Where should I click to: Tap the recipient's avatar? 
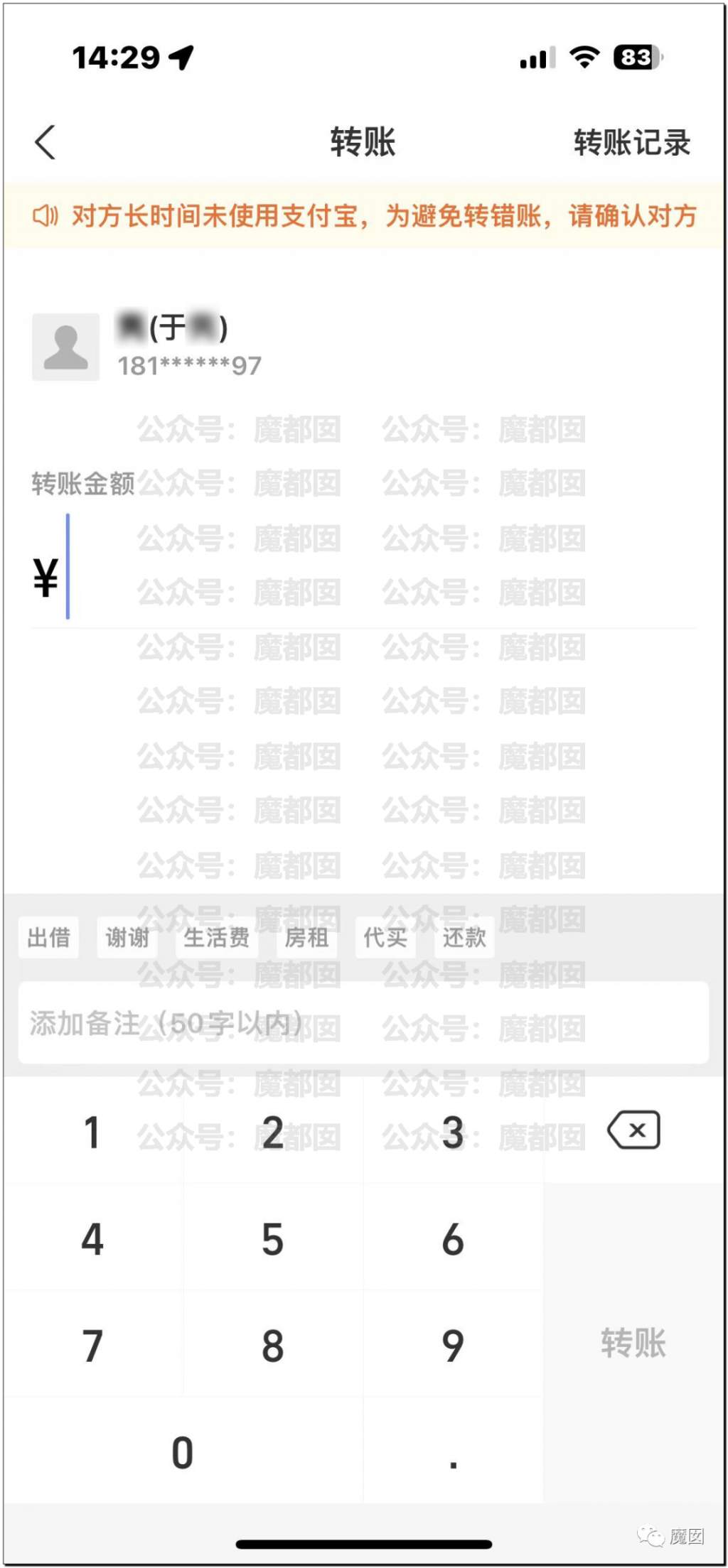click(66, 347)
